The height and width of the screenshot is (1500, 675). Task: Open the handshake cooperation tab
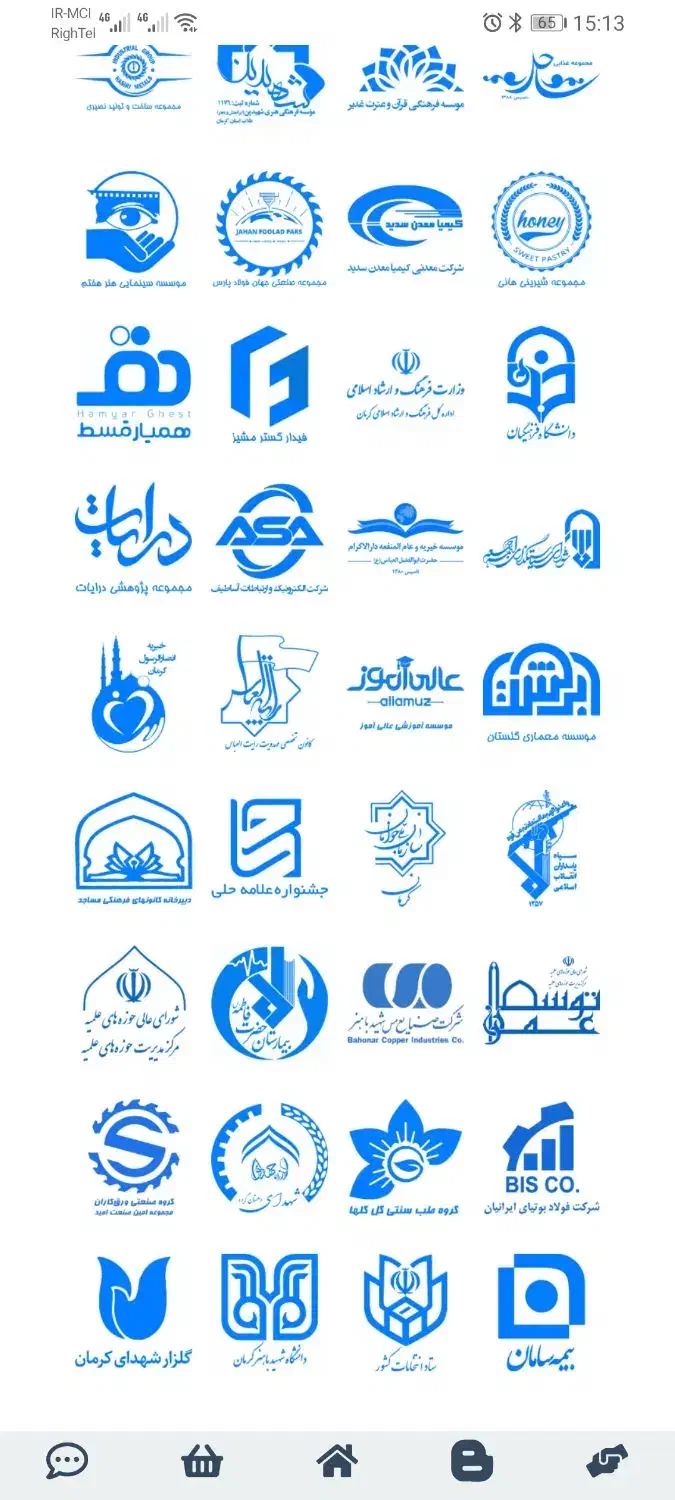(607, 1462)
